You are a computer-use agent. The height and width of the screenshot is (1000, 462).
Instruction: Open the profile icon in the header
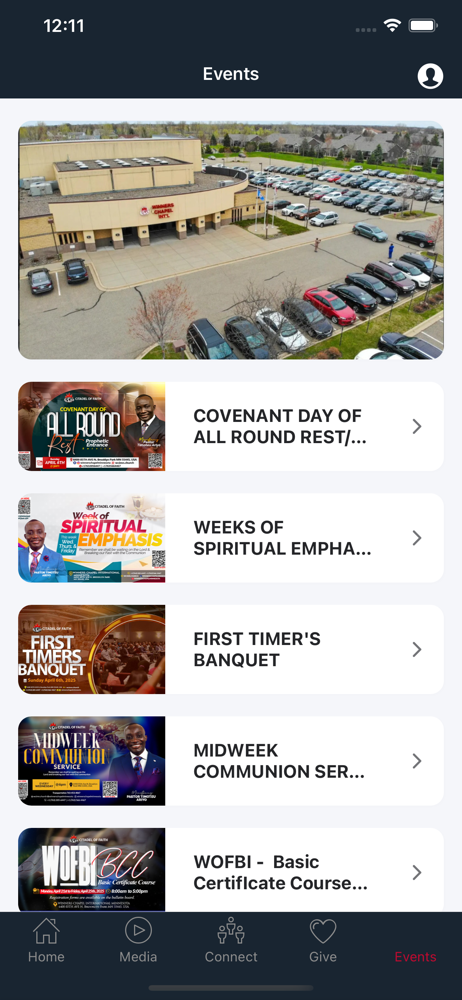431,75
